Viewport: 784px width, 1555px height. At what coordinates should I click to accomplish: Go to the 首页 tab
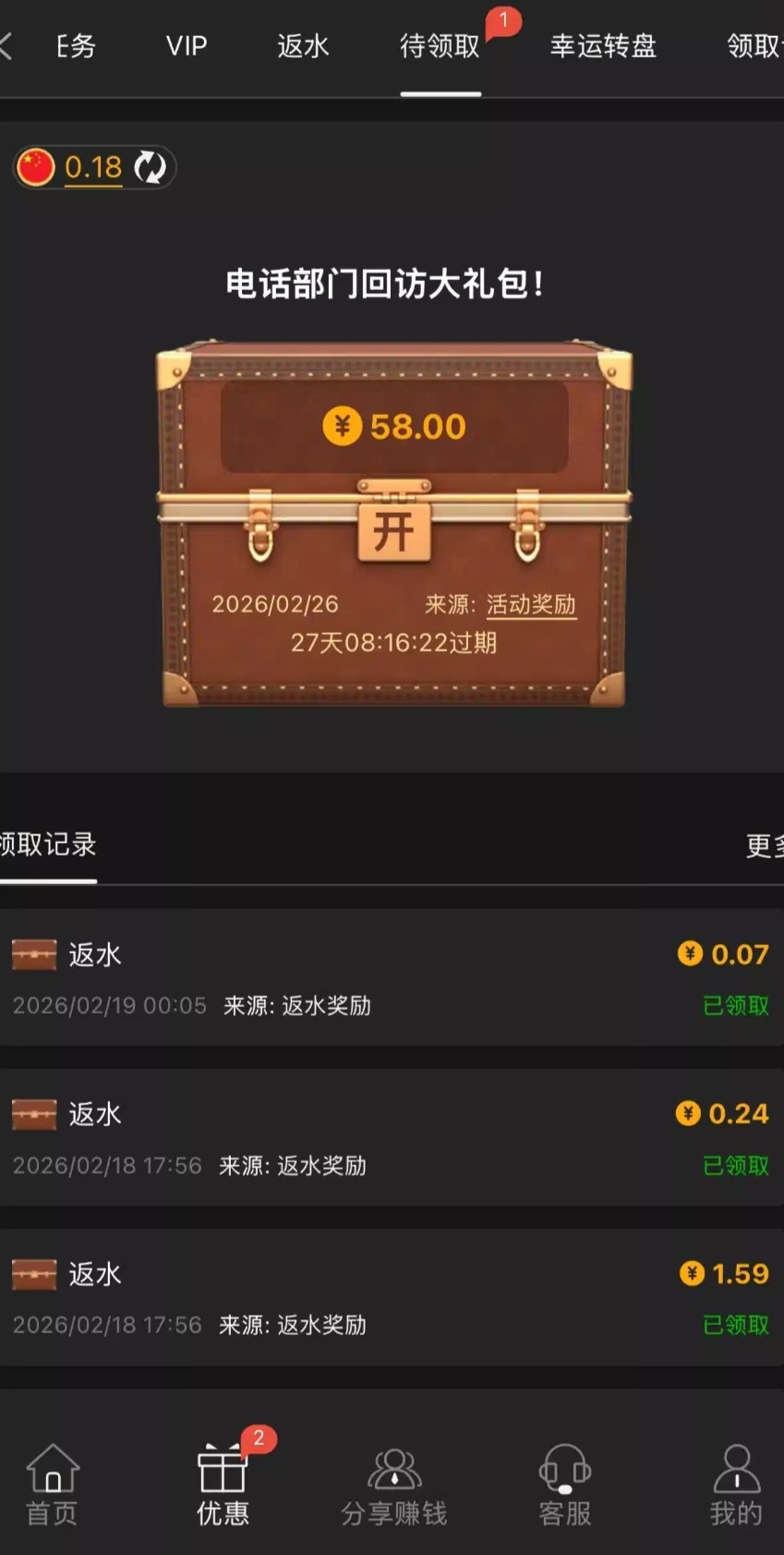(52, 1484)
